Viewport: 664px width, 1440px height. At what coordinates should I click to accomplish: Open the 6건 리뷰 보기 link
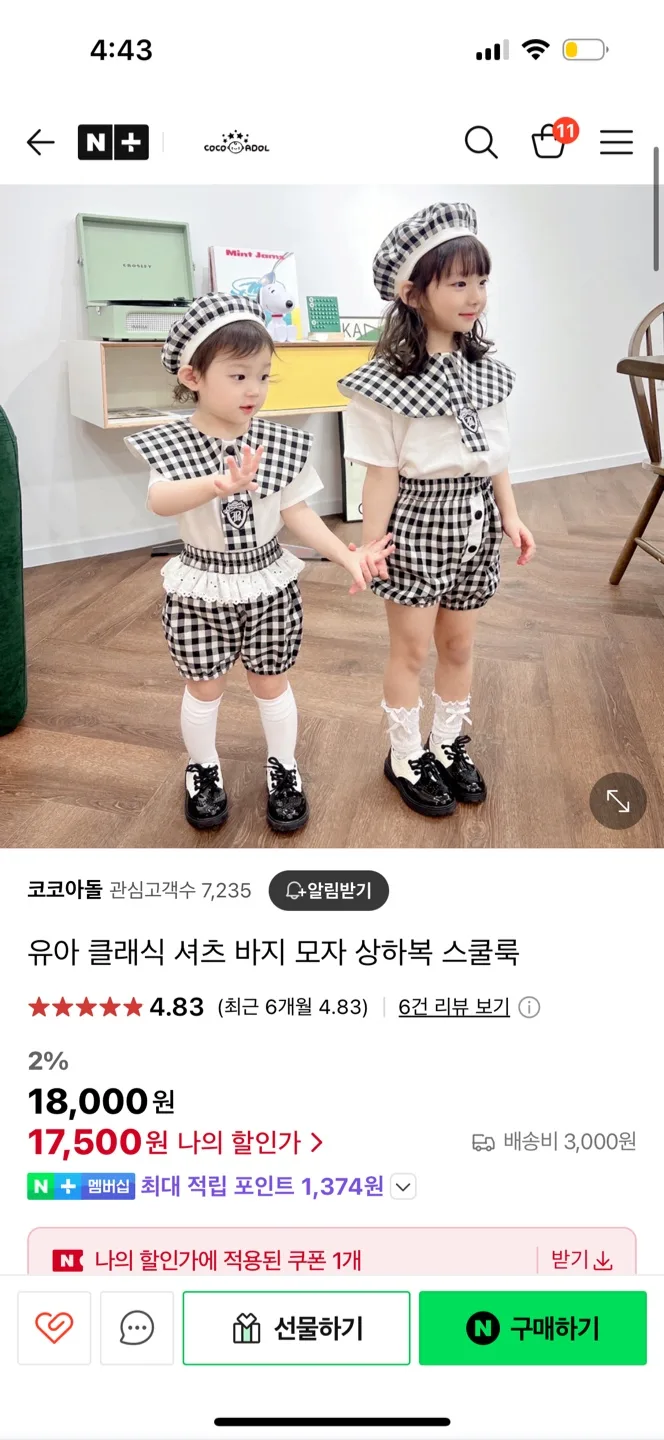pos(454,1007)
